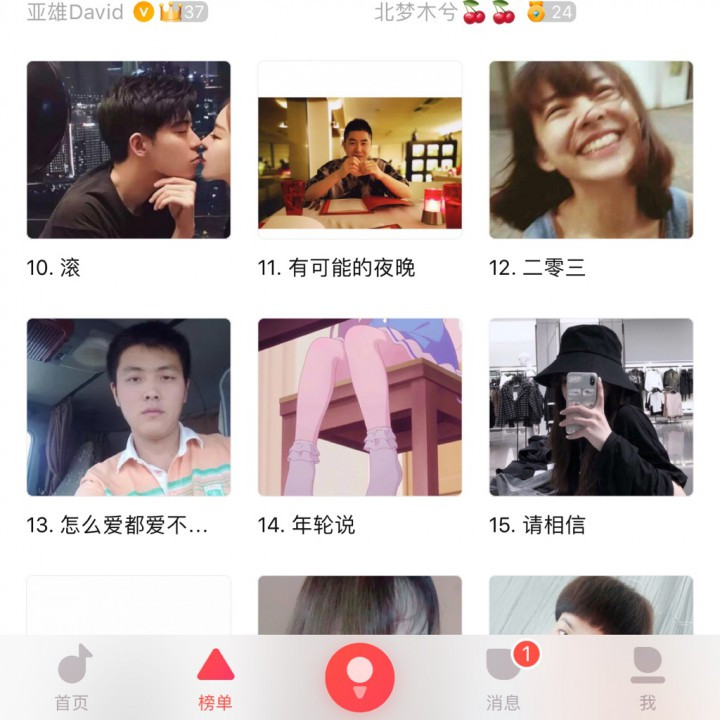Open song number 12 二零三
The image size is (720, 720).
pos(591,150)
